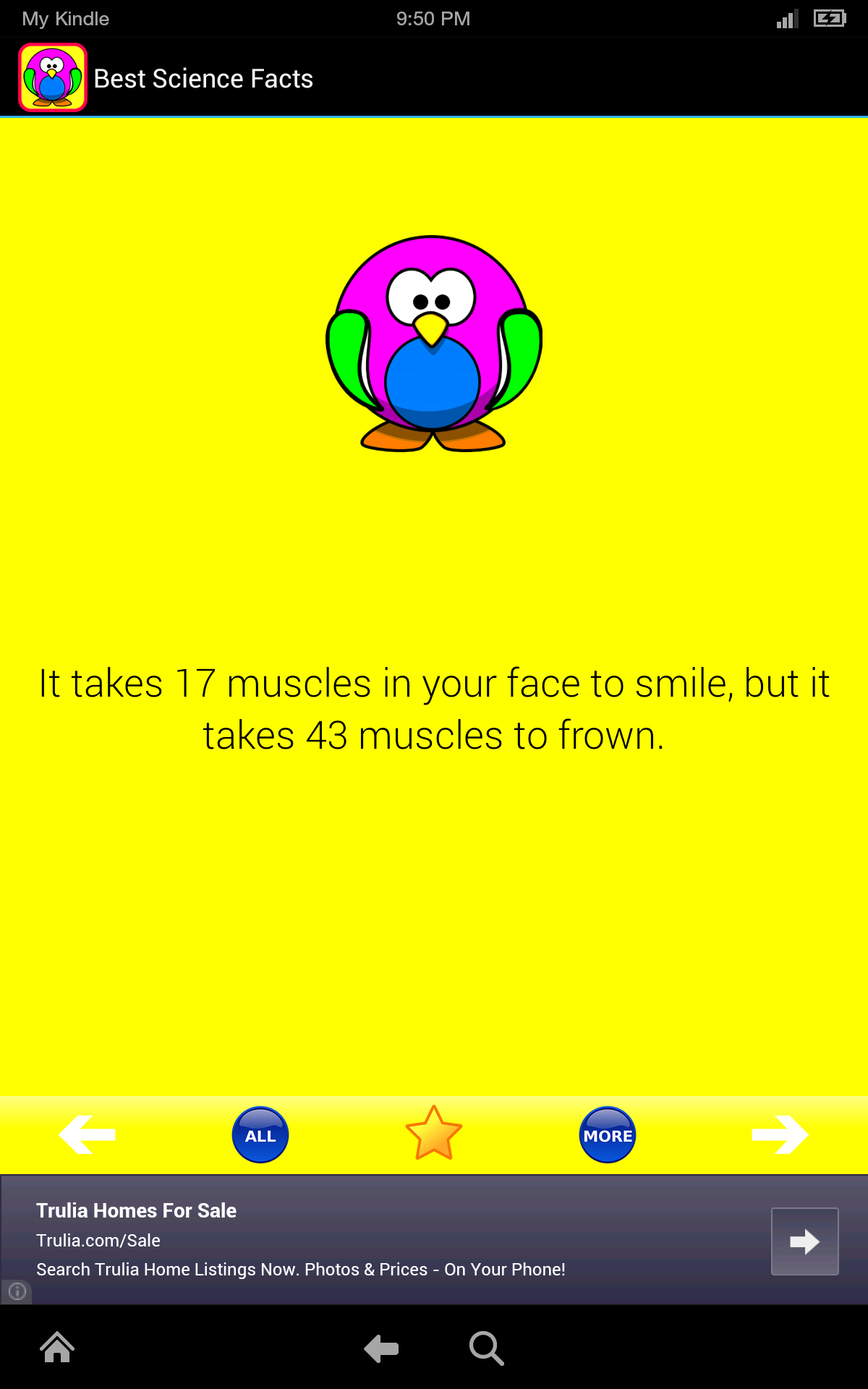Tap the back arrow in navigation bar
The height and width of the screenshot is (1389, 868).
(x=380, y=1348)
